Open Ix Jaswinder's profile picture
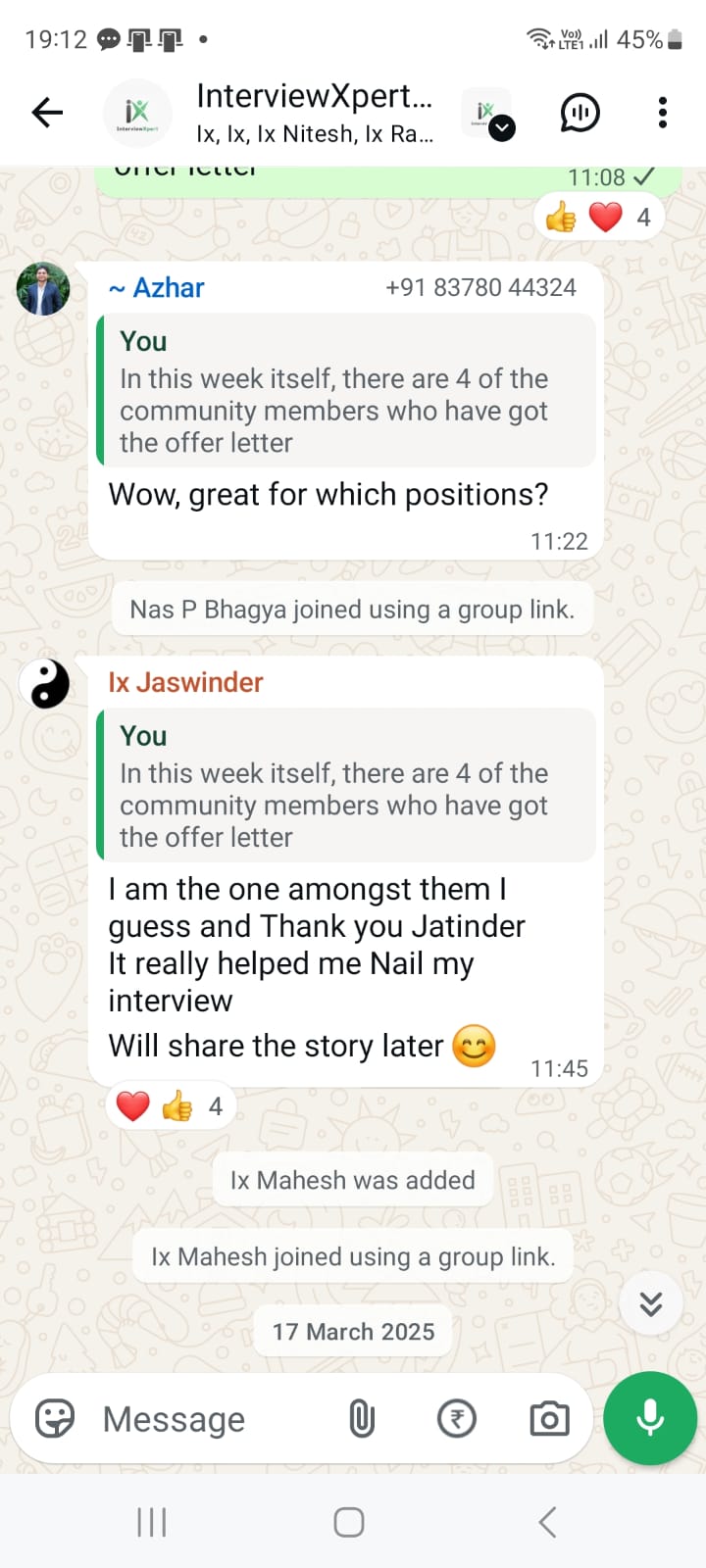Screen dimensions: 706x1568 (45, 684)
